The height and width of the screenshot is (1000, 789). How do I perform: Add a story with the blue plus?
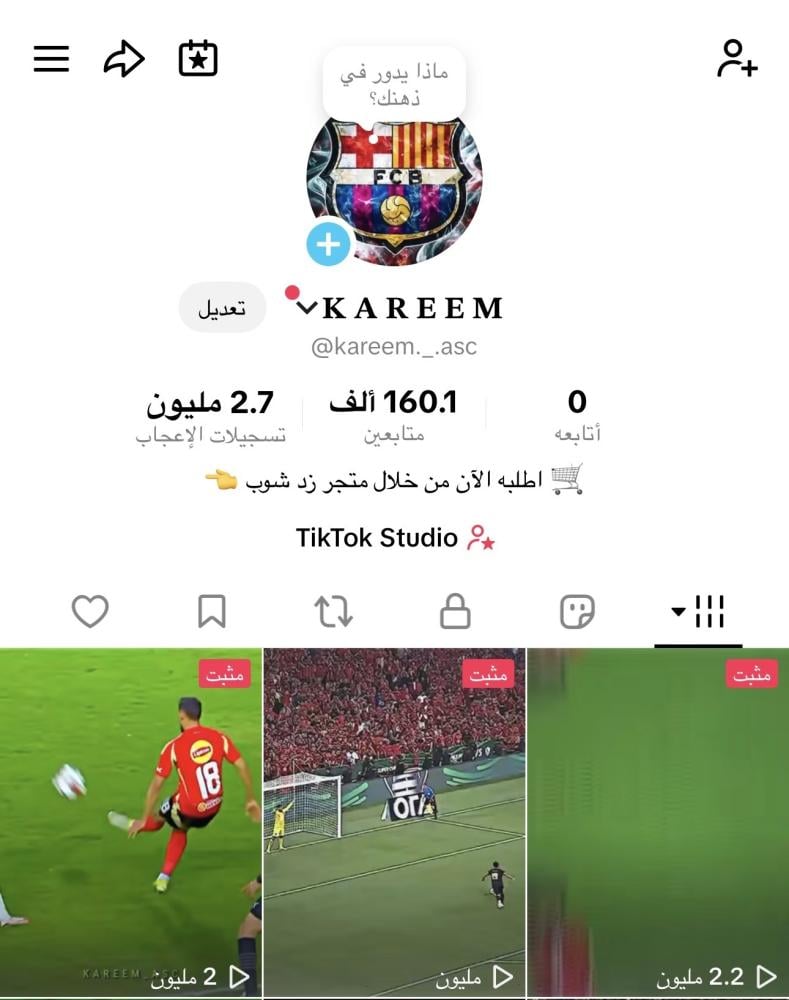[328, 243]
